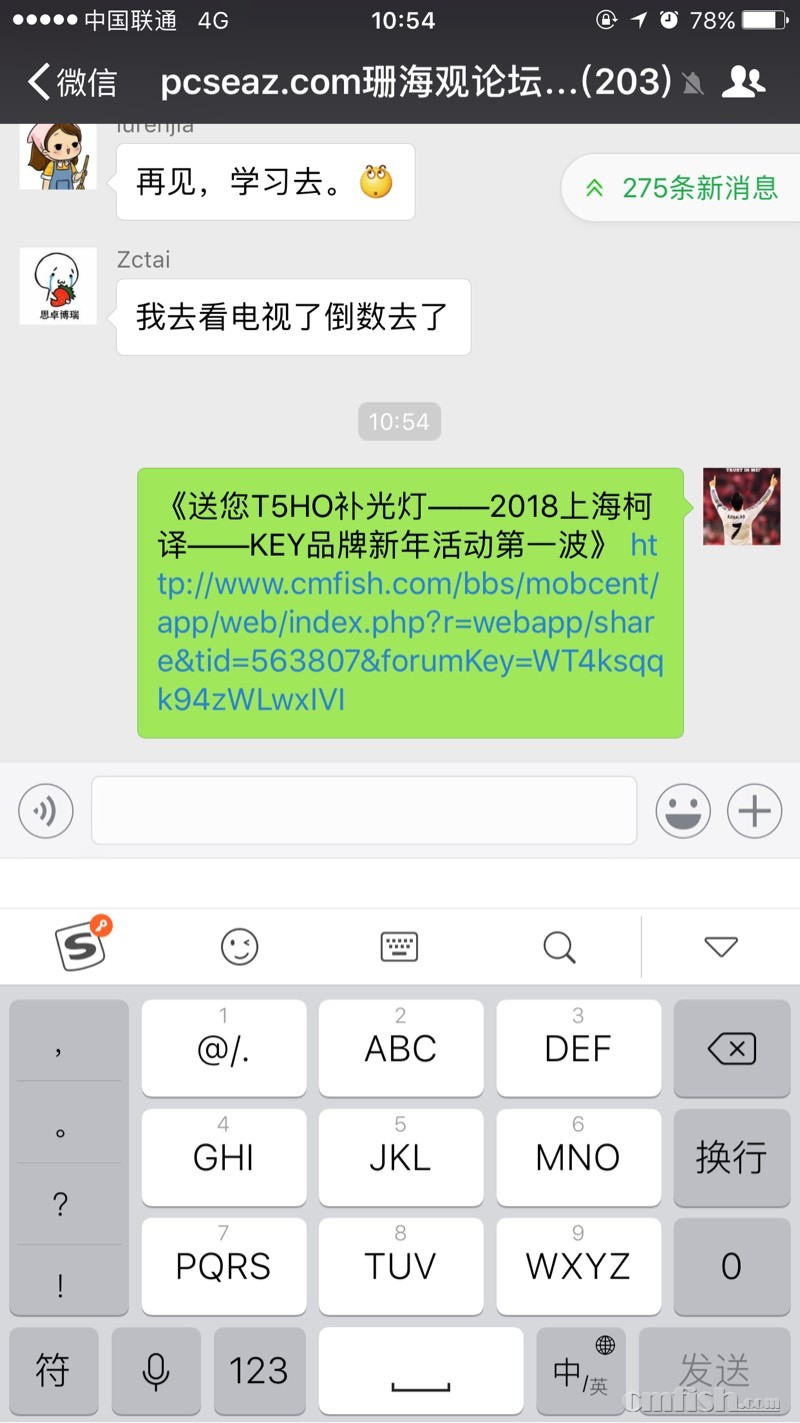Image resolution: width=800 pixels, height=1423 pixels.
Task: Open Sogou keyboard settings logo
Action: pyautogui.click(x=82, y=945)
